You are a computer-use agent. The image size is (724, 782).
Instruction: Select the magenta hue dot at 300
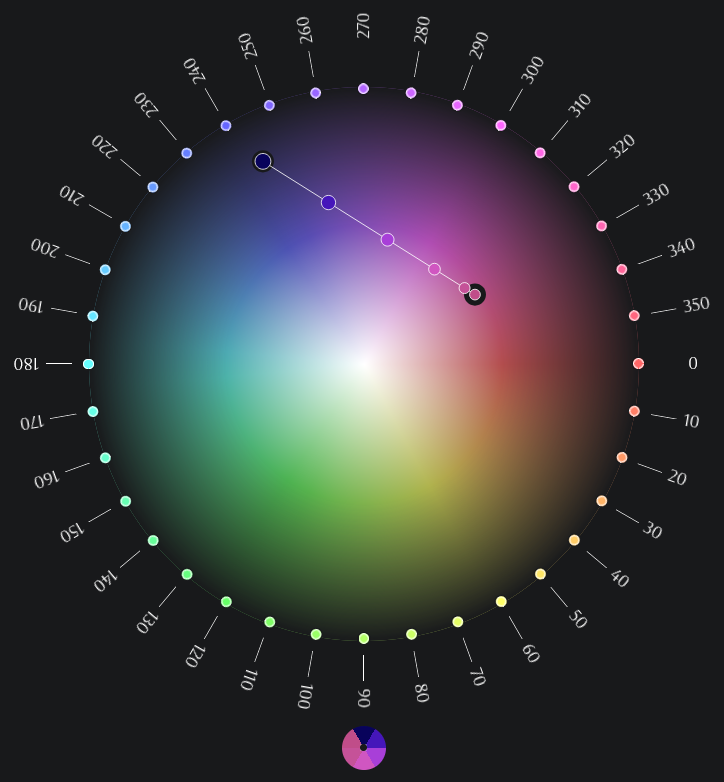click(x=501, y=126)
